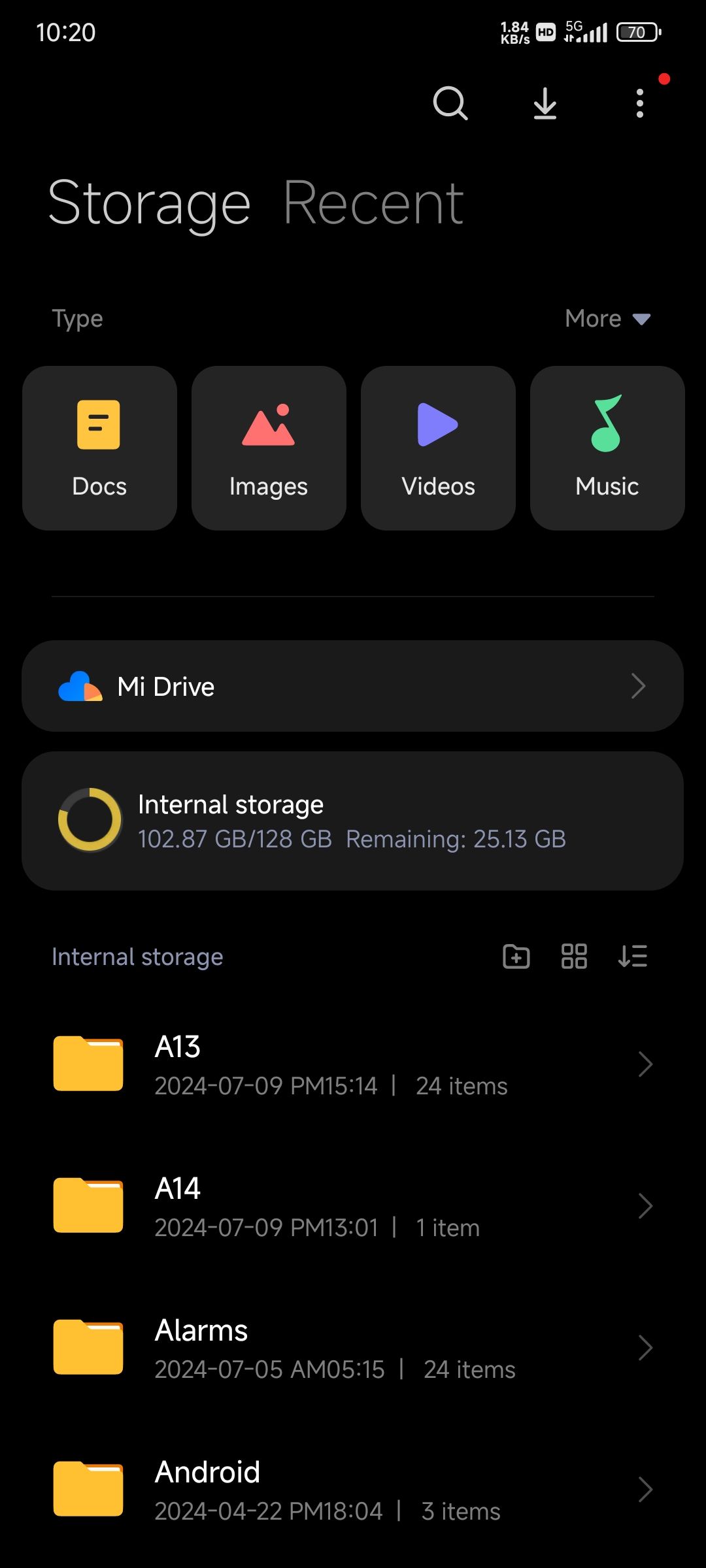706x1568 pixels.
Task: View Internal storage usage details
Action: coord(353,821)
